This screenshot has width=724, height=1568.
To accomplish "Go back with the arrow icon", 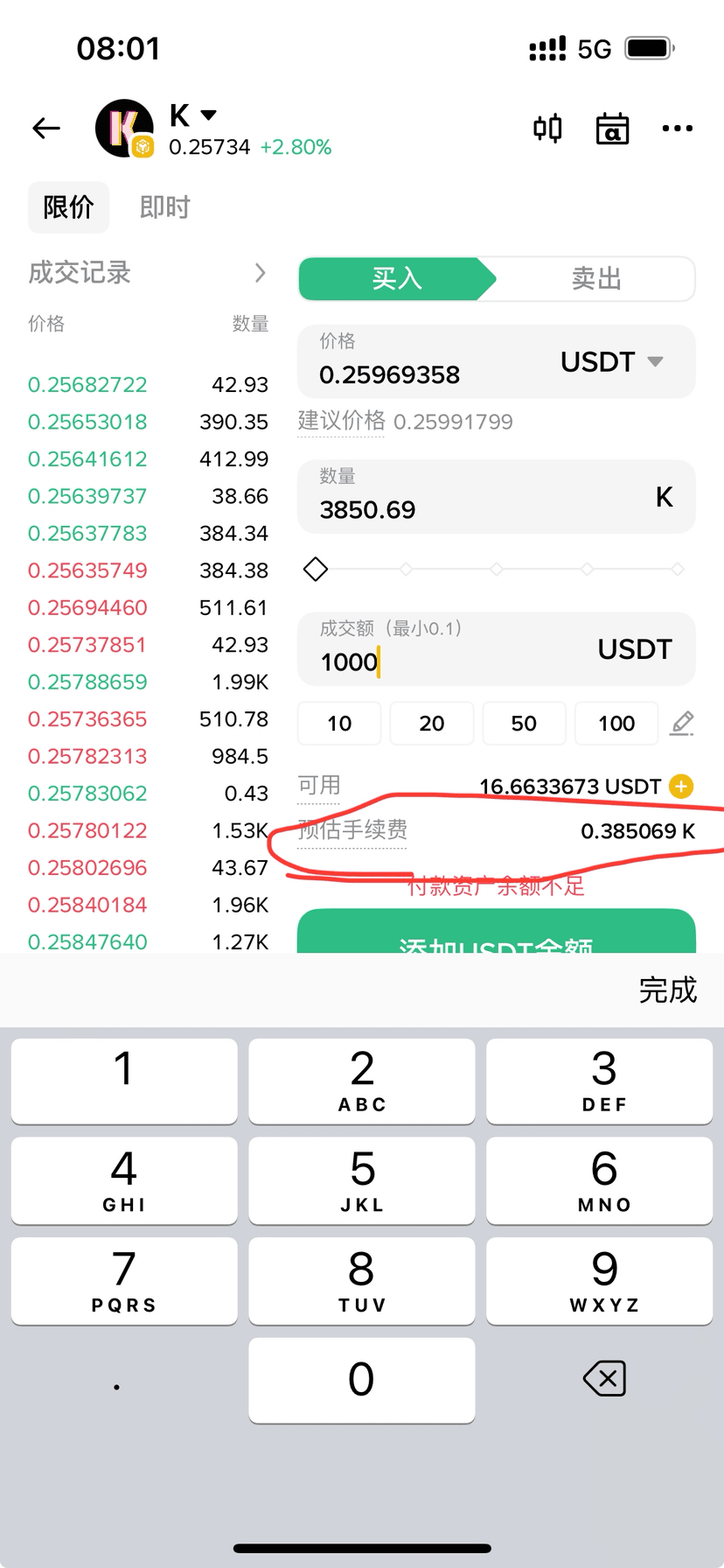I will point(46,129).
